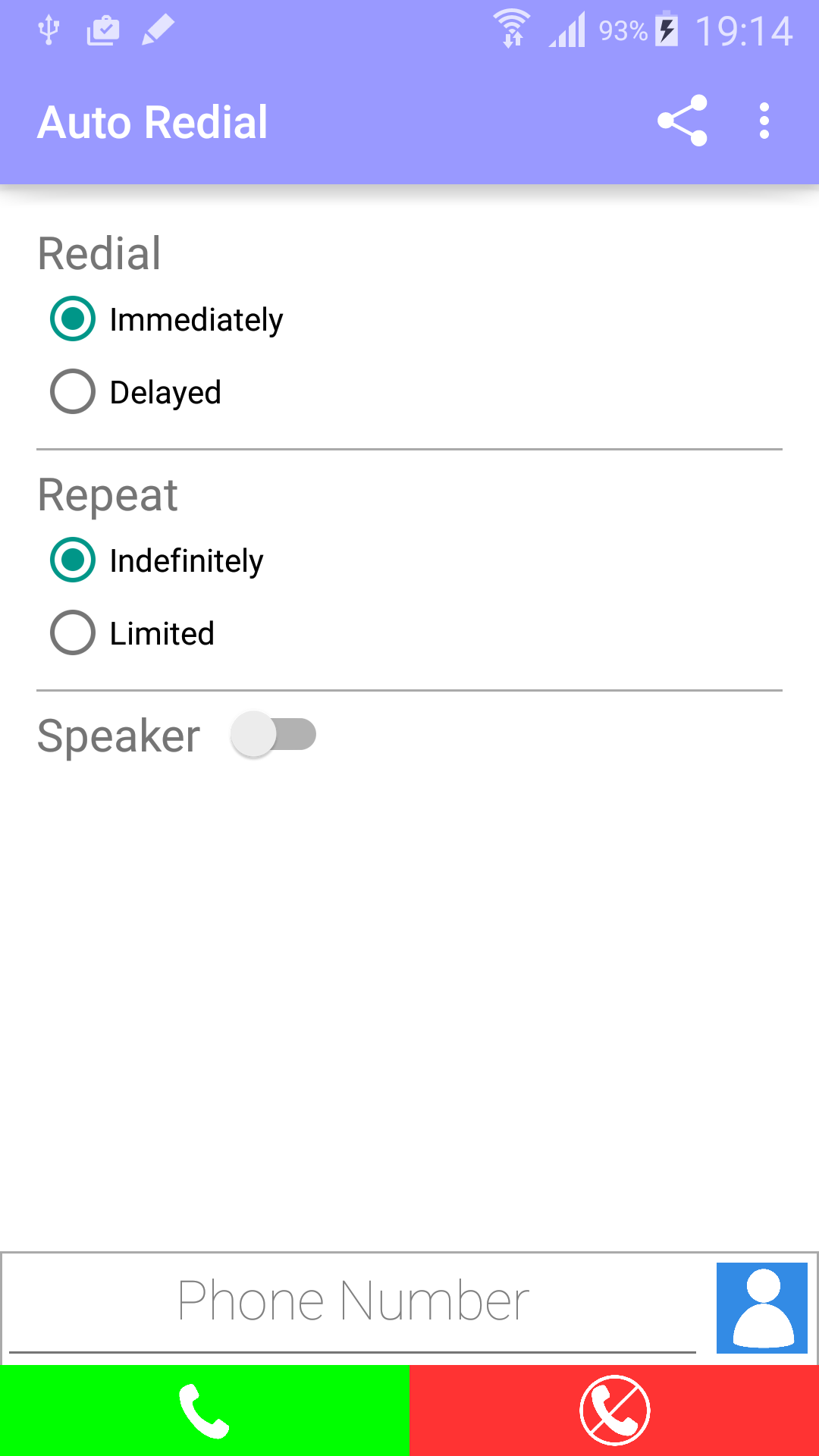Image resolution: width=819 pixels, height=1456 pixels.
Task: Click the USB connection status icon
Action: pyautogui.click(x=48, y=30)
